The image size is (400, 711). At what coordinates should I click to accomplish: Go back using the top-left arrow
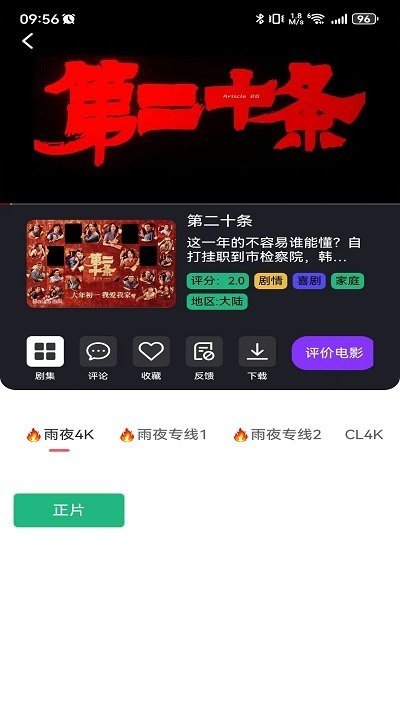28,41
